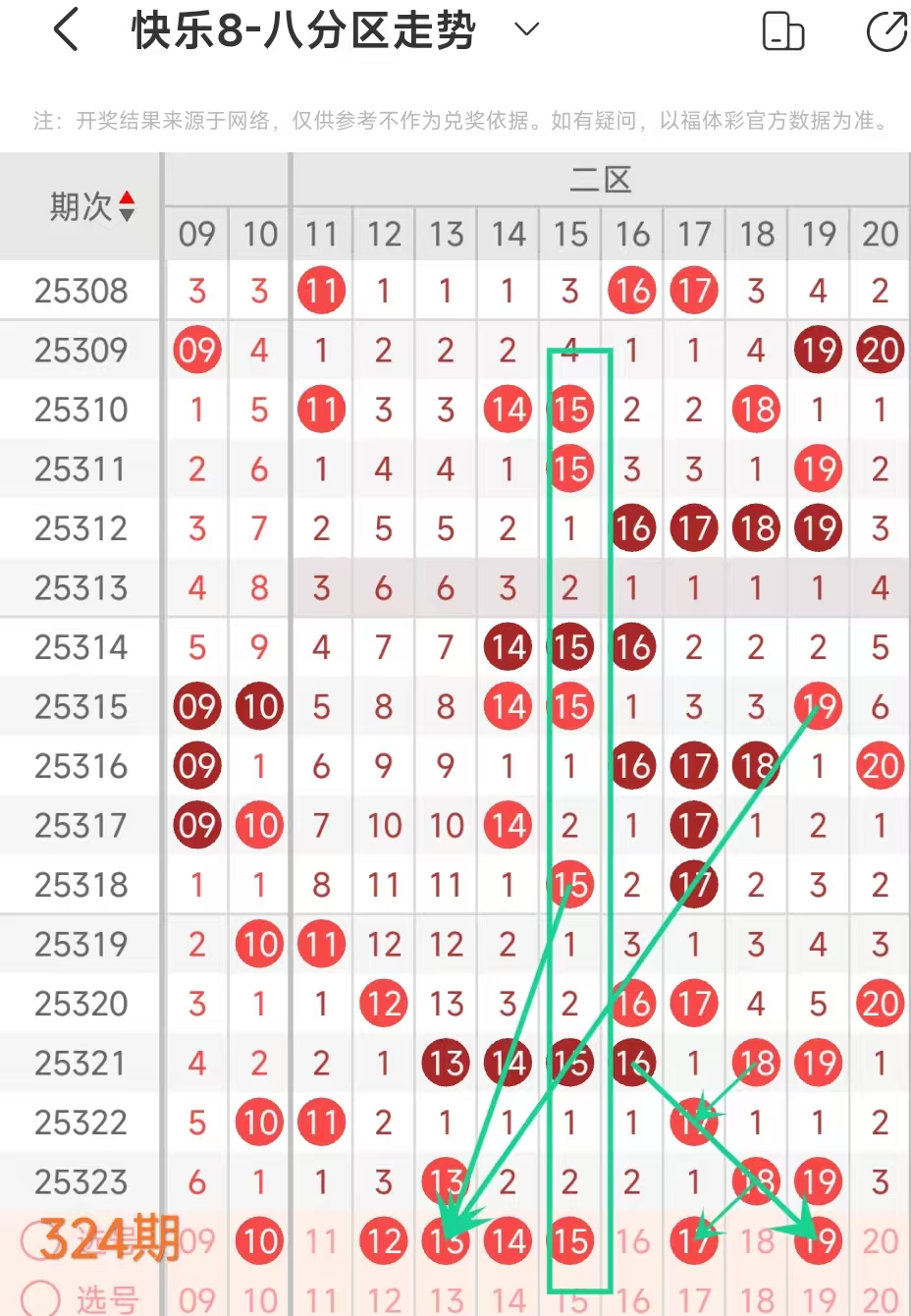Expand the 快乐8-八分区走势 title dropdown
This screenshot has height=1316, width=911.
[x=527, y=29]
